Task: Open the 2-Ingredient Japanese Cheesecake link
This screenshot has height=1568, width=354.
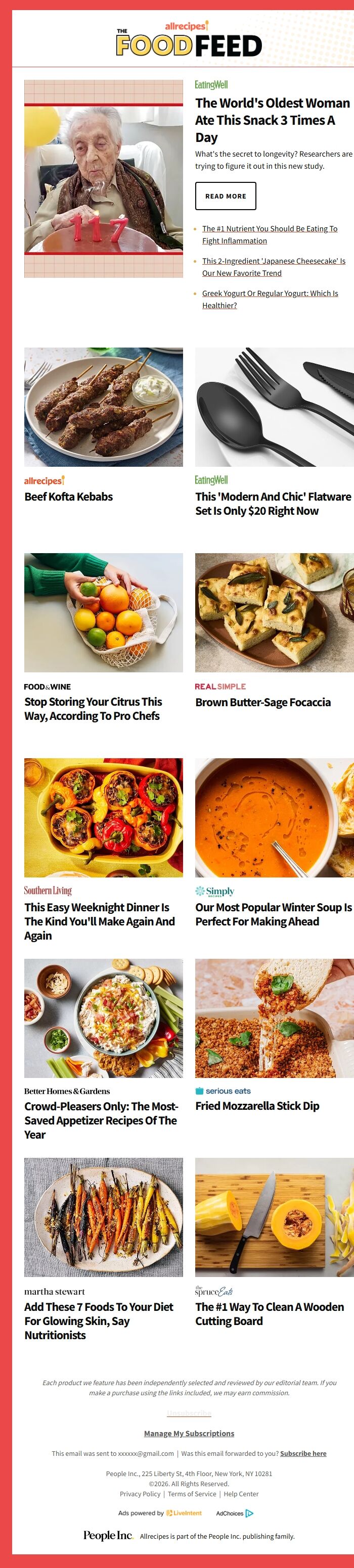Action: point(273,267)
